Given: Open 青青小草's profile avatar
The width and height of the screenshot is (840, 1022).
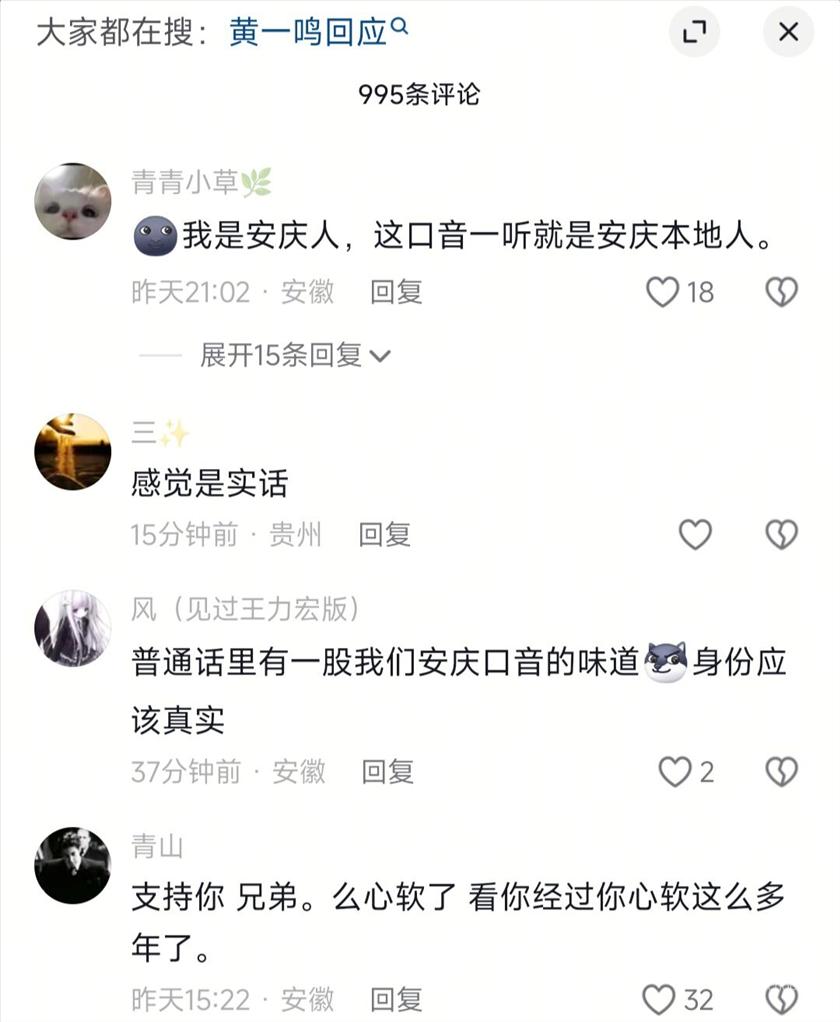Looking at the screenshot, I should [73, 201].
